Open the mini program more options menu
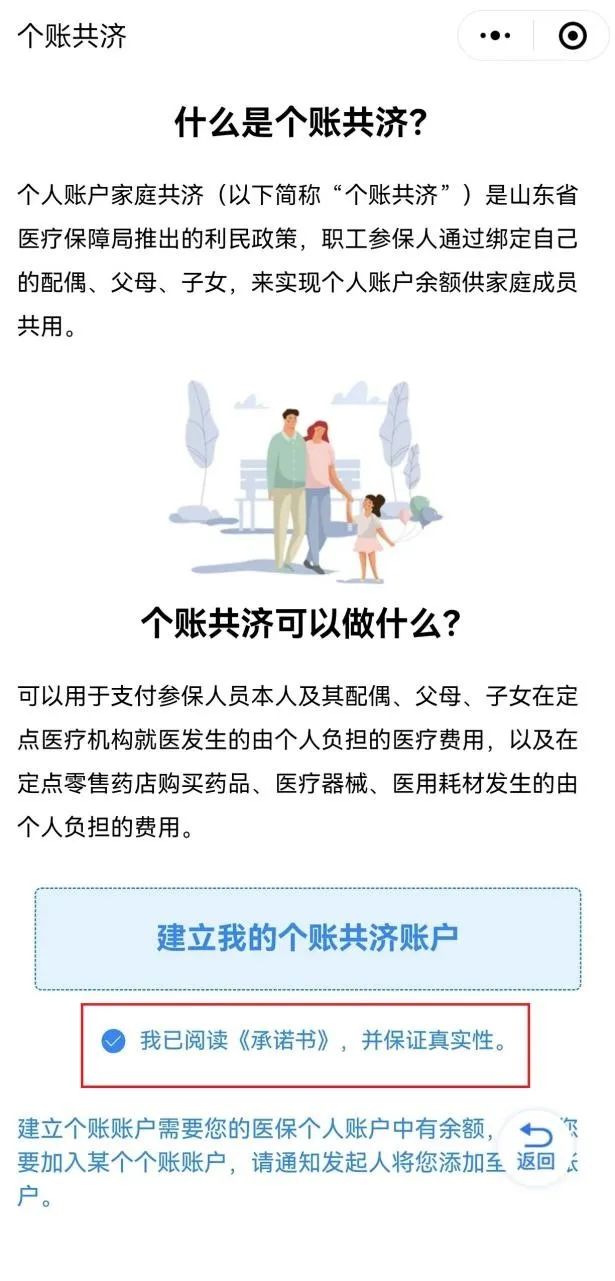This screenshot has height=1281, width=615. tap(495, 37)
